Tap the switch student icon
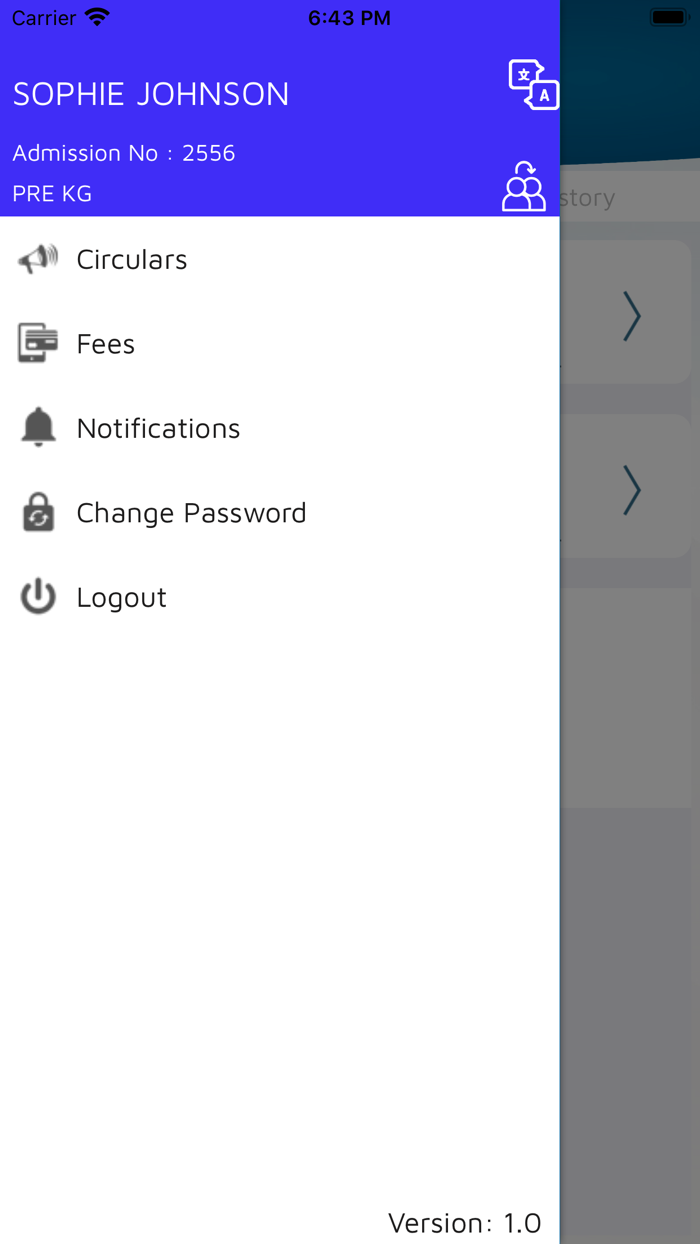The height and width of the screenshot is (1244, 700). (524, 186)
